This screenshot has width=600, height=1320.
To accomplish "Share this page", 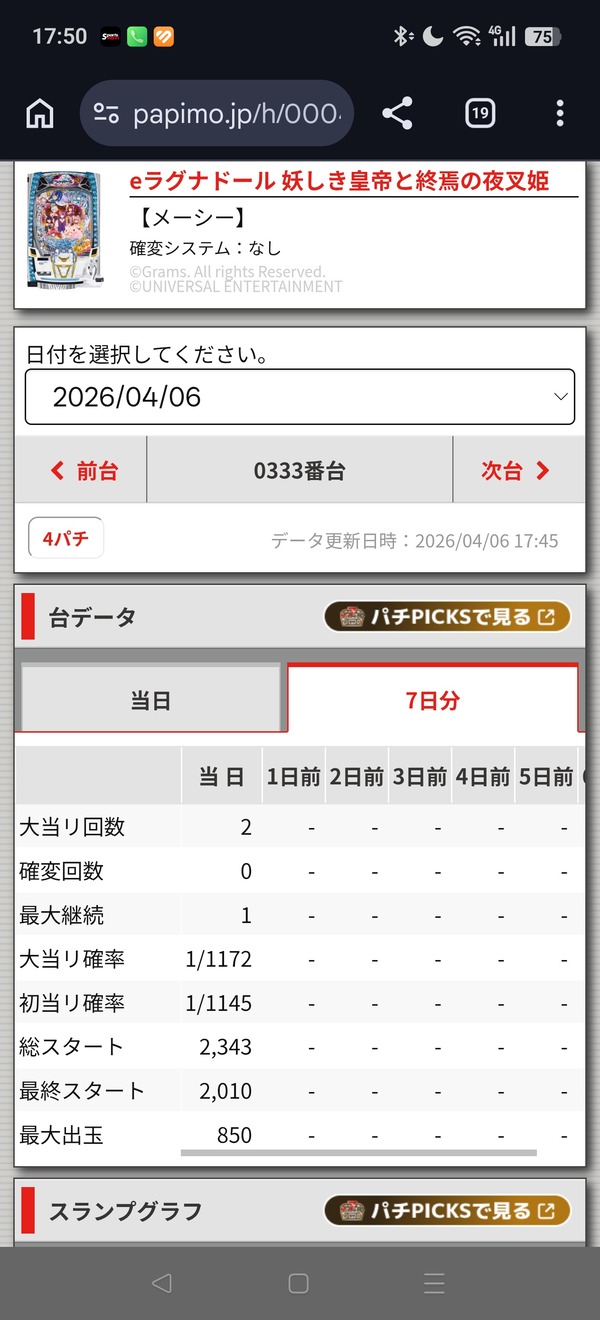I will (x=397, y=114).
